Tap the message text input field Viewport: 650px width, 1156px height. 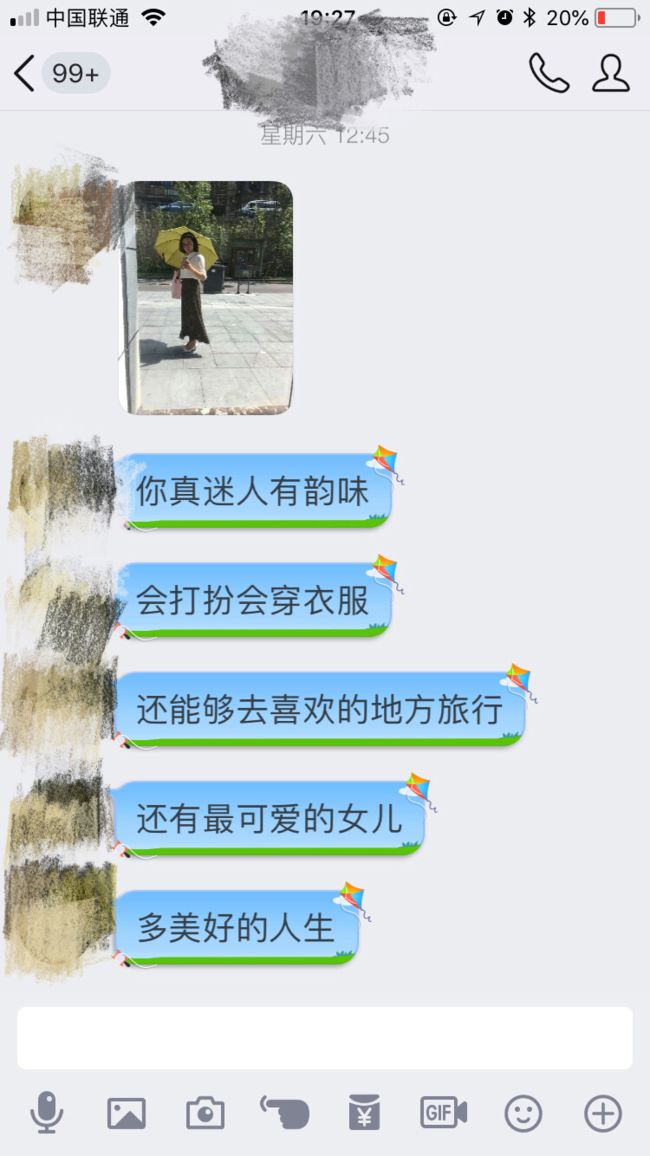click(325, 1038)
